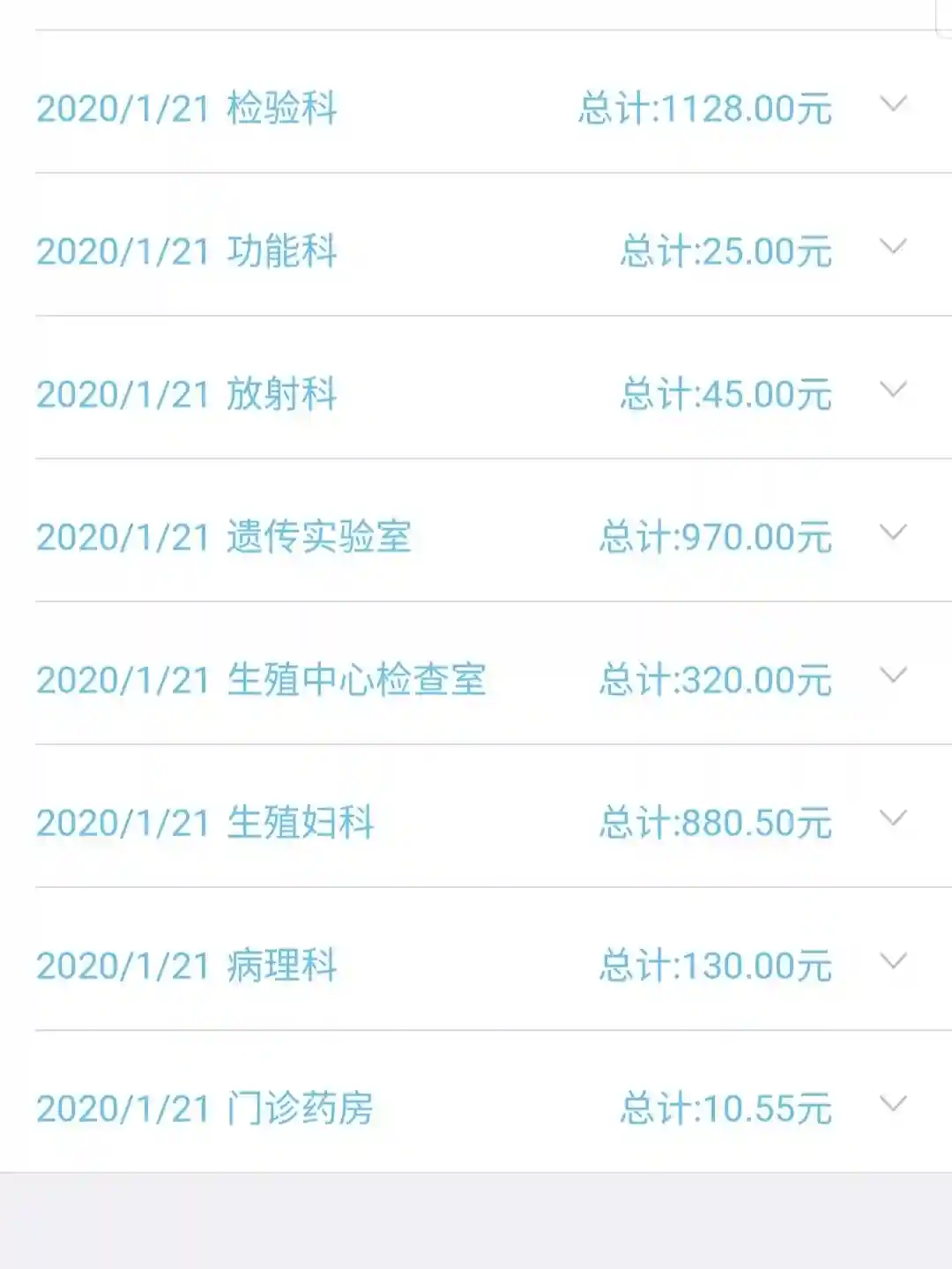
Task: Expand the 门诊药房 10.55元 entry
Action: point(893,1105)
